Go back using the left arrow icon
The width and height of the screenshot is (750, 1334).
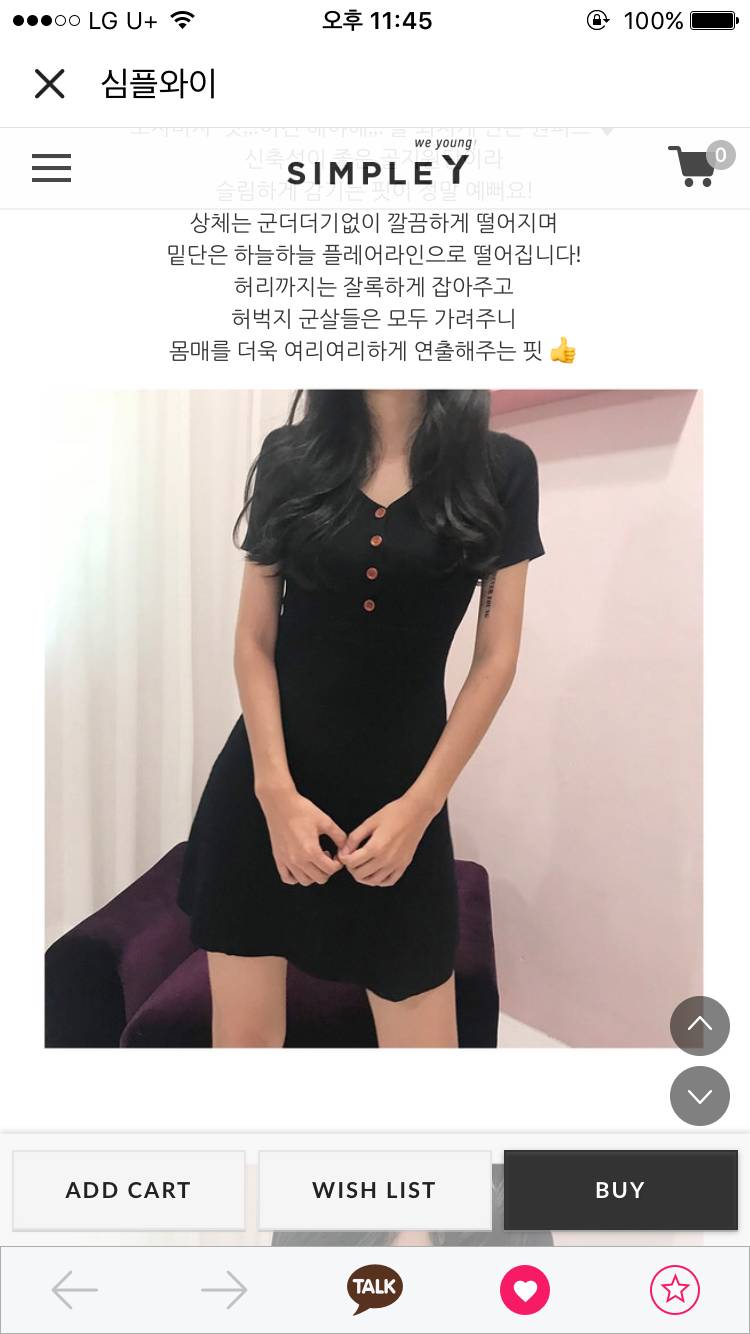(75, 1290)
